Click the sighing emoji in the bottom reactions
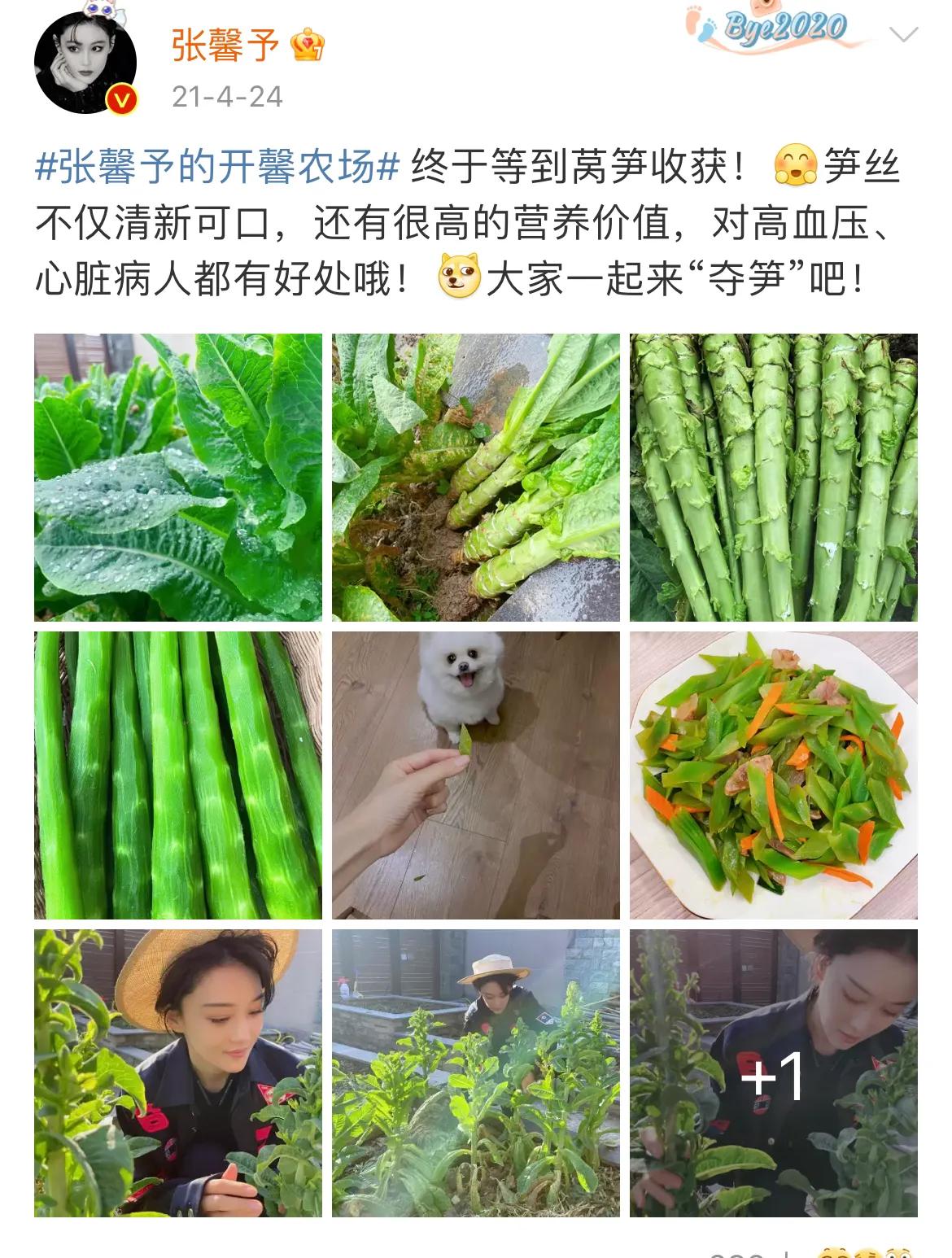 [x=867, y=1253]
